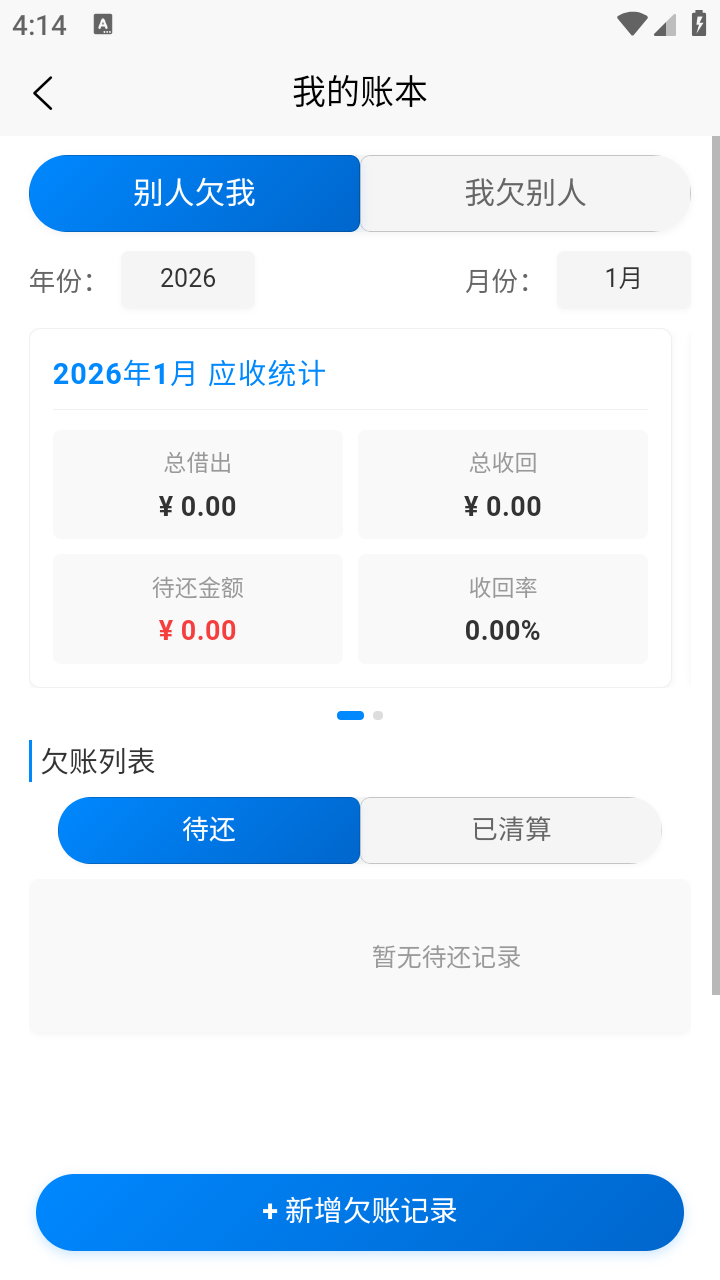This screenshot has height=1280, width=720.
Task: Open the month selector showing 1月
Action: (x=623, y=279)
